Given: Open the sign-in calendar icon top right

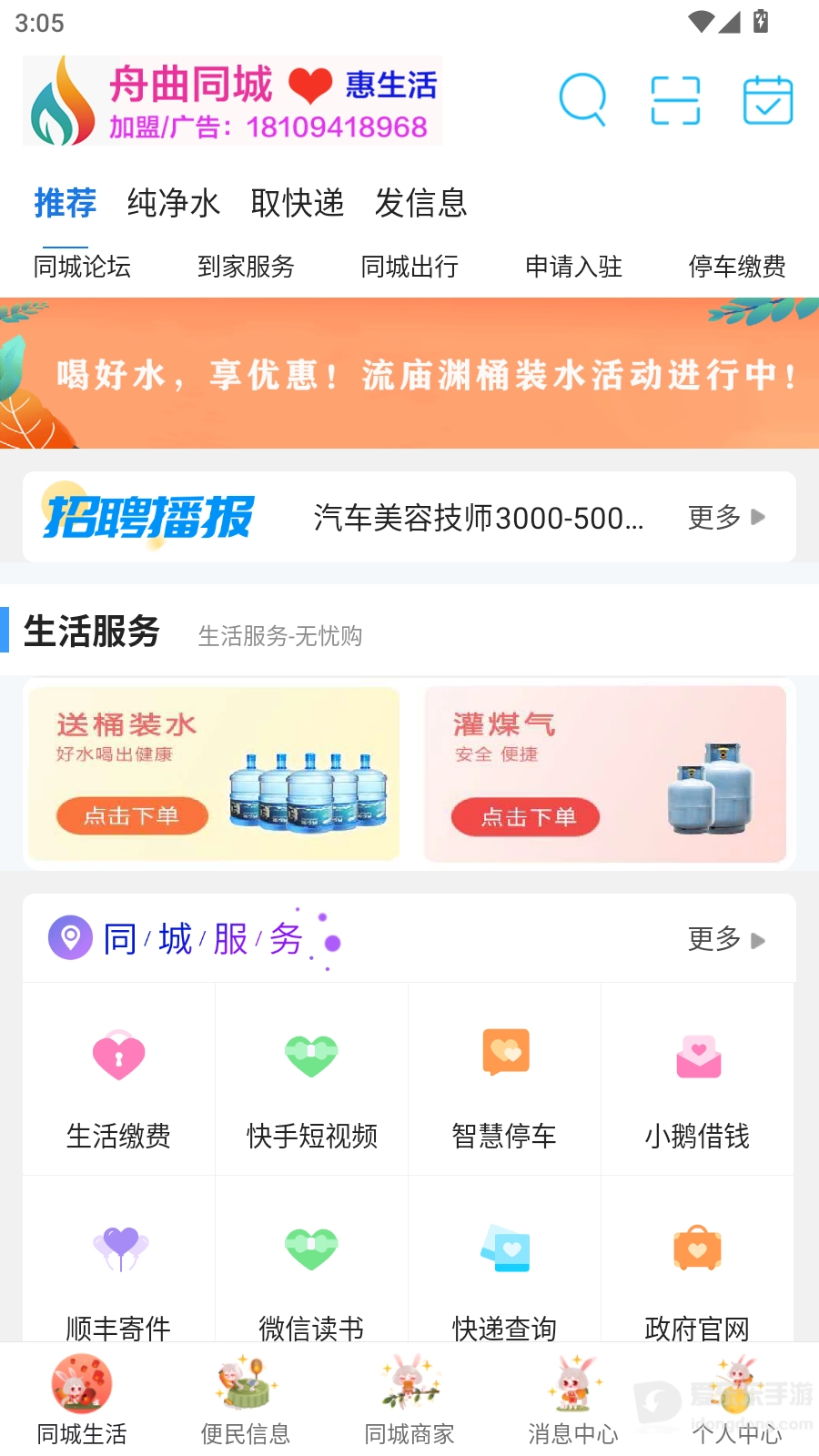Looking at the screenshot, I should point(767,100).
